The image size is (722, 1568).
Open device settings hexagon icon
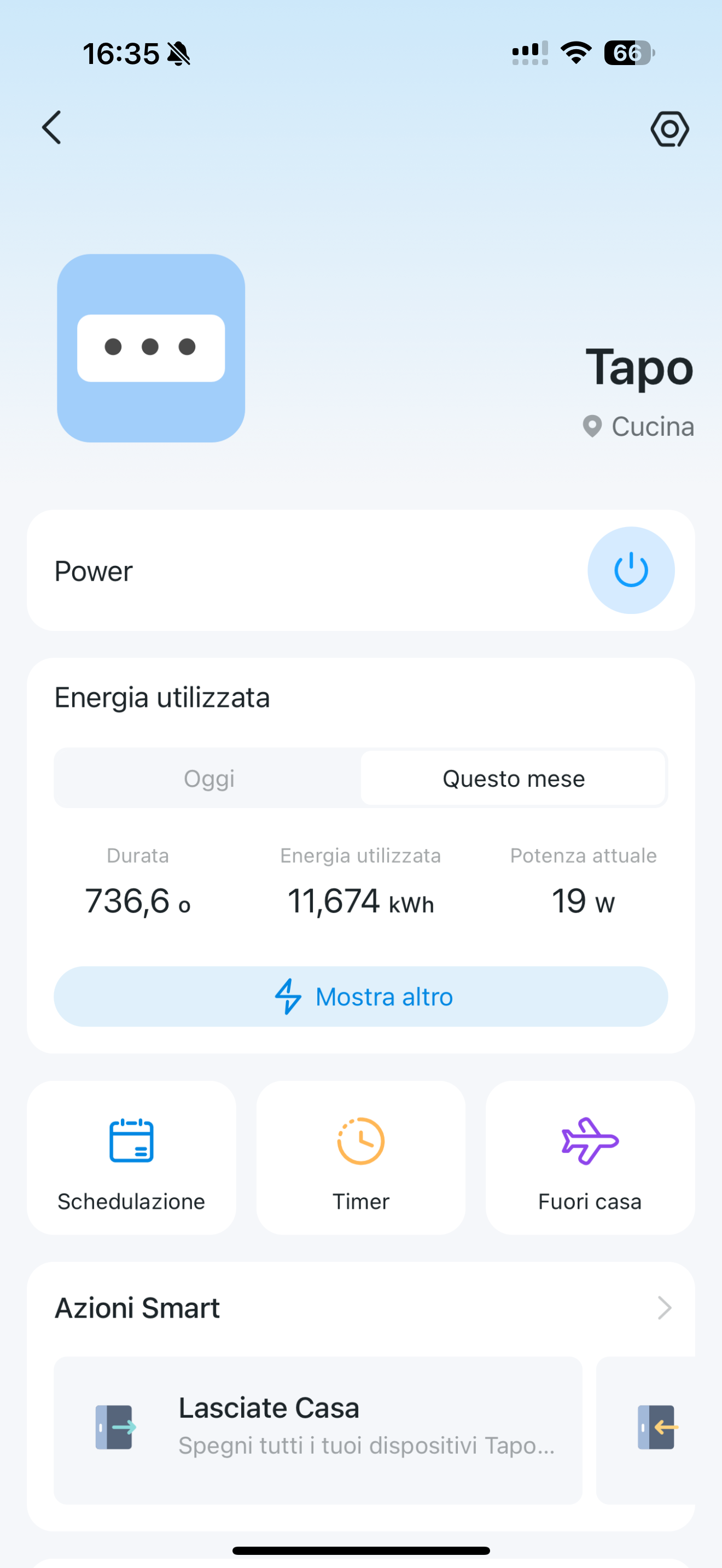pyautogui.click(x=669, y=129)
